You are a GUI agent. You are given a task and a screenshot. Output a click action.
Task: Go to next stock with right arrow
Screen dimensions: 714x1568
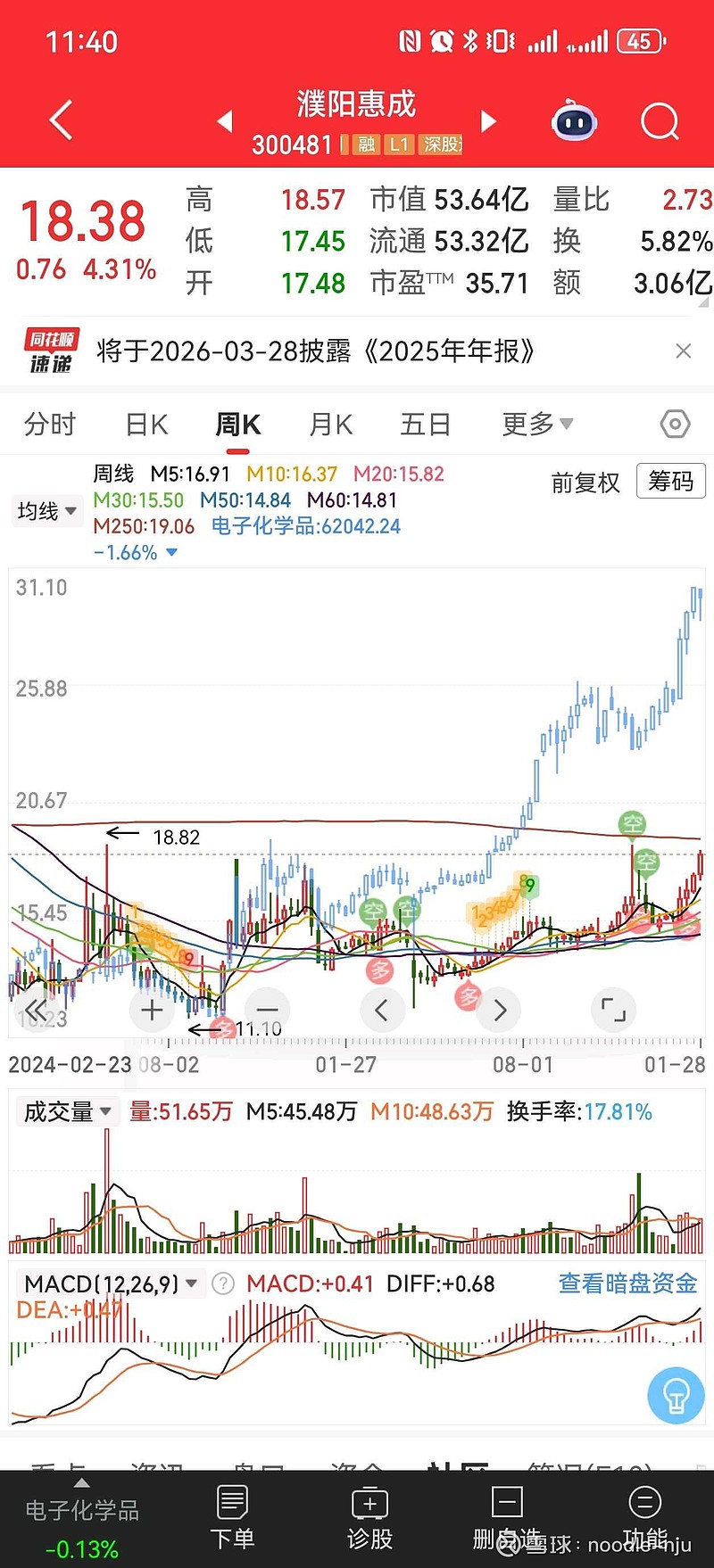point(488,120)
